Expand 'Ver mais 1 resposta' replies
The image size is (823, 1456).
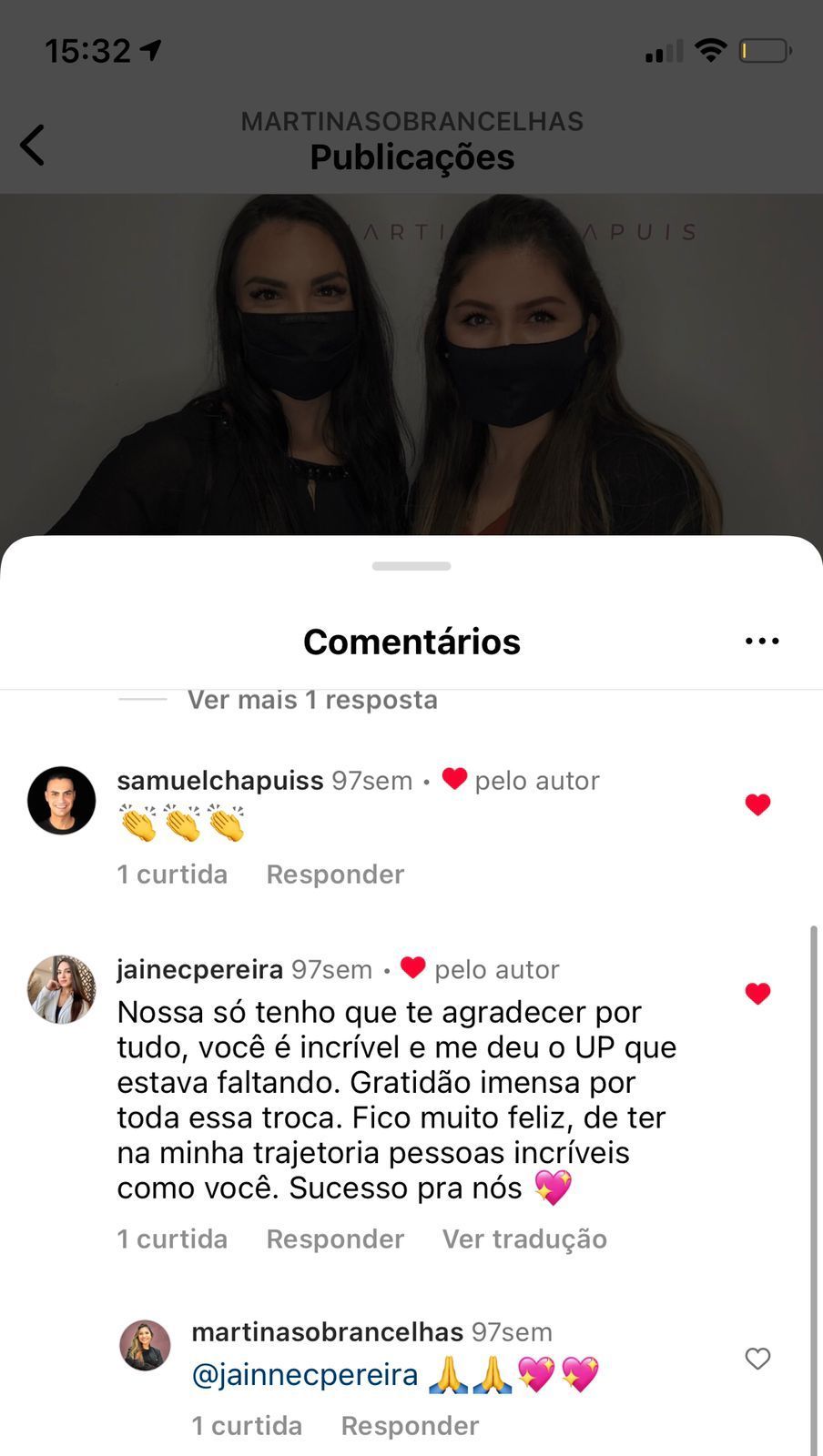[311, 700]
